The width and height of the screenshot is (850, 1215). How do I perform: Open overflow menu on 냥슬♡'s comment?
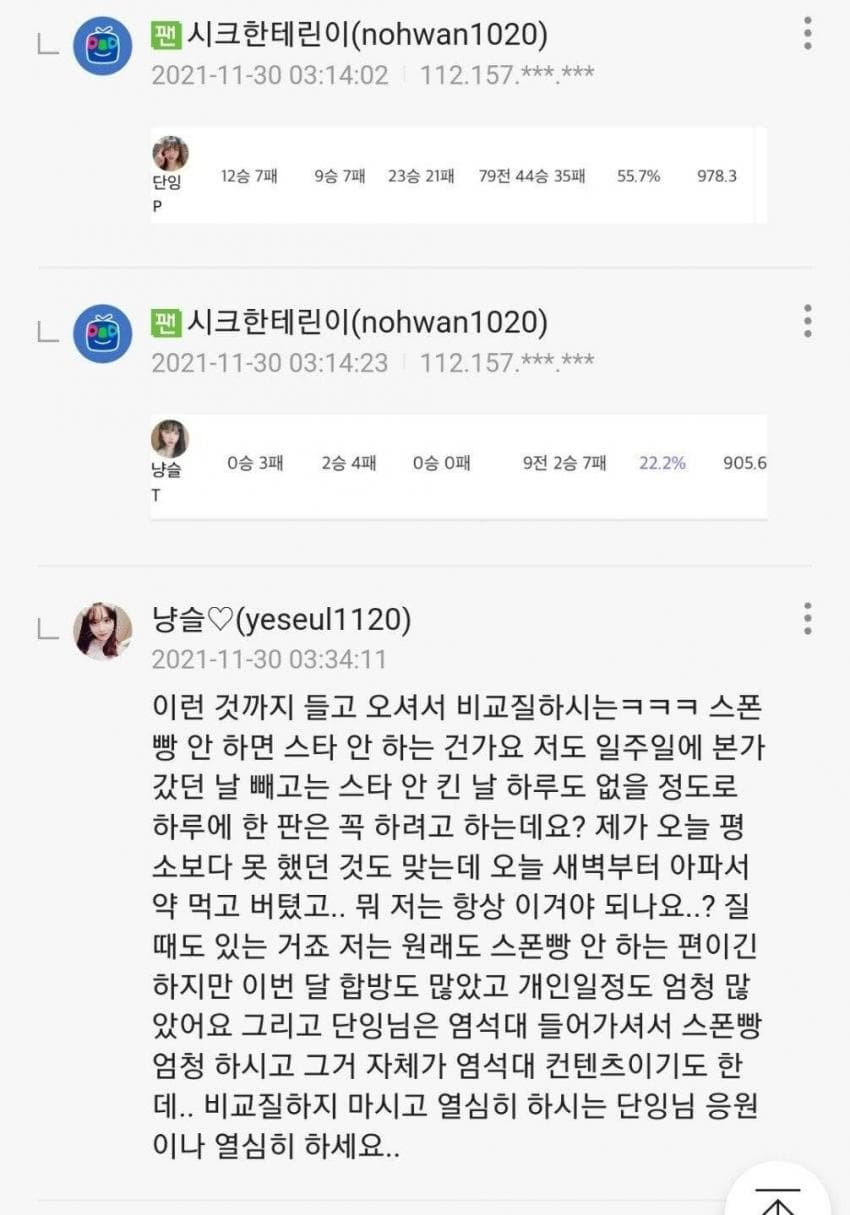tap(807, 619)
